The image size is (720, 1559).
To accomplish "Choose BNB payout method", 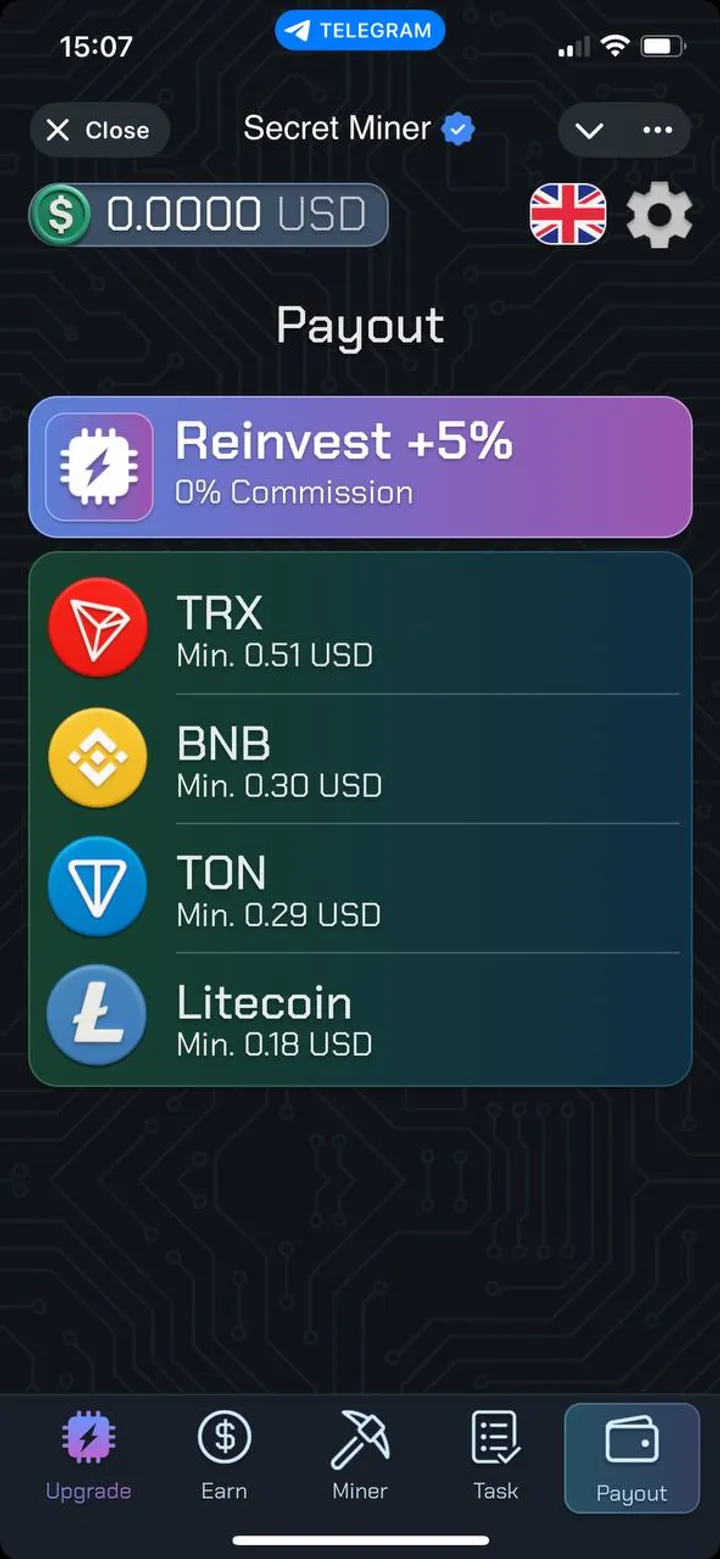I will (360, 758).
